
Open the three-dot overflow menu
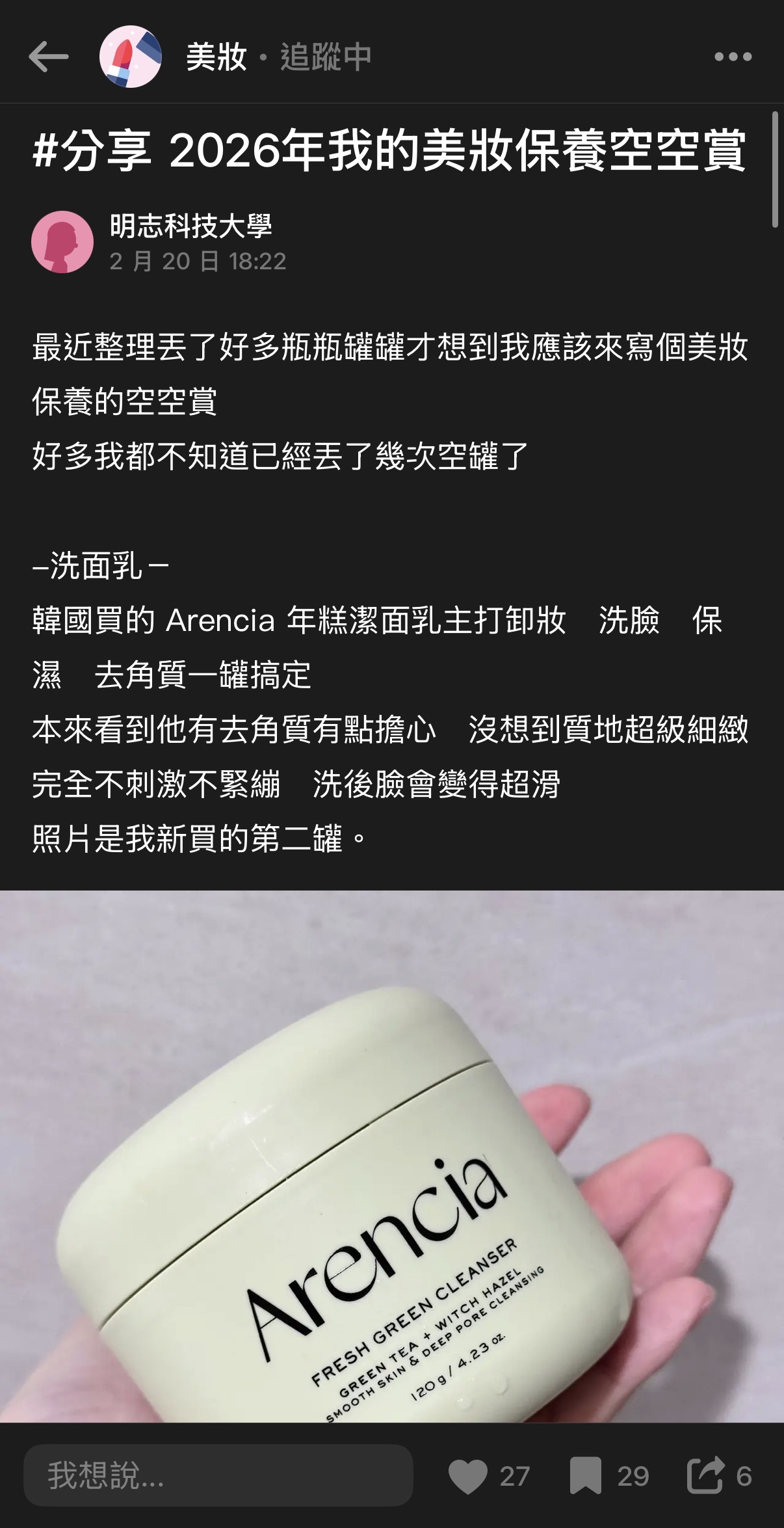[733, 57]
